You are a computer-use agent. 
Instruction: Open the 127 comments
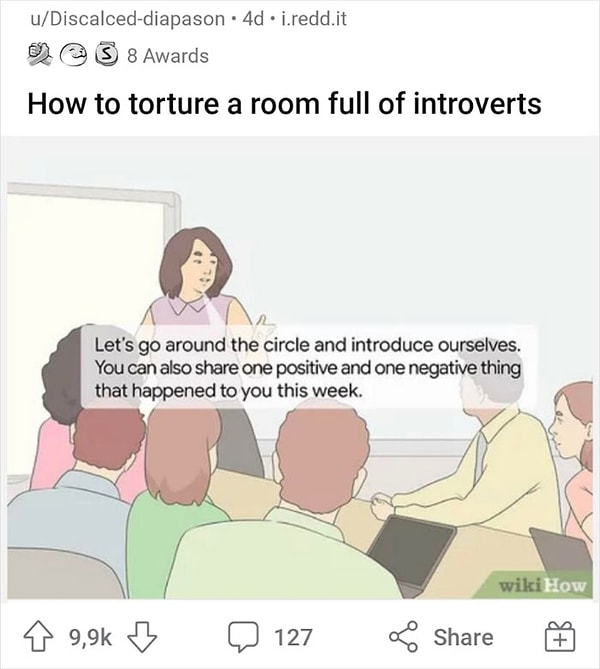coord(270,636)
